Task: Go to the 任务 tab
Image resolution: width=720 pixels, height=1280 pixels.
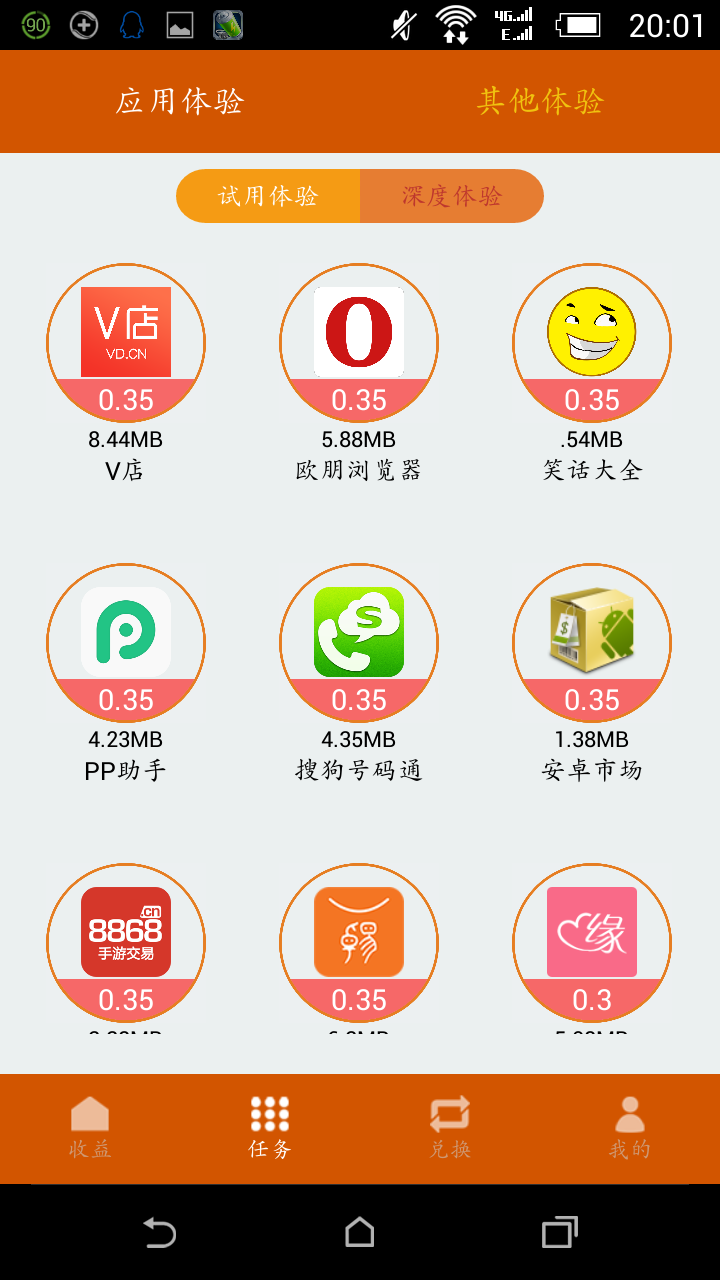Action: click(x=270, y=1128)
